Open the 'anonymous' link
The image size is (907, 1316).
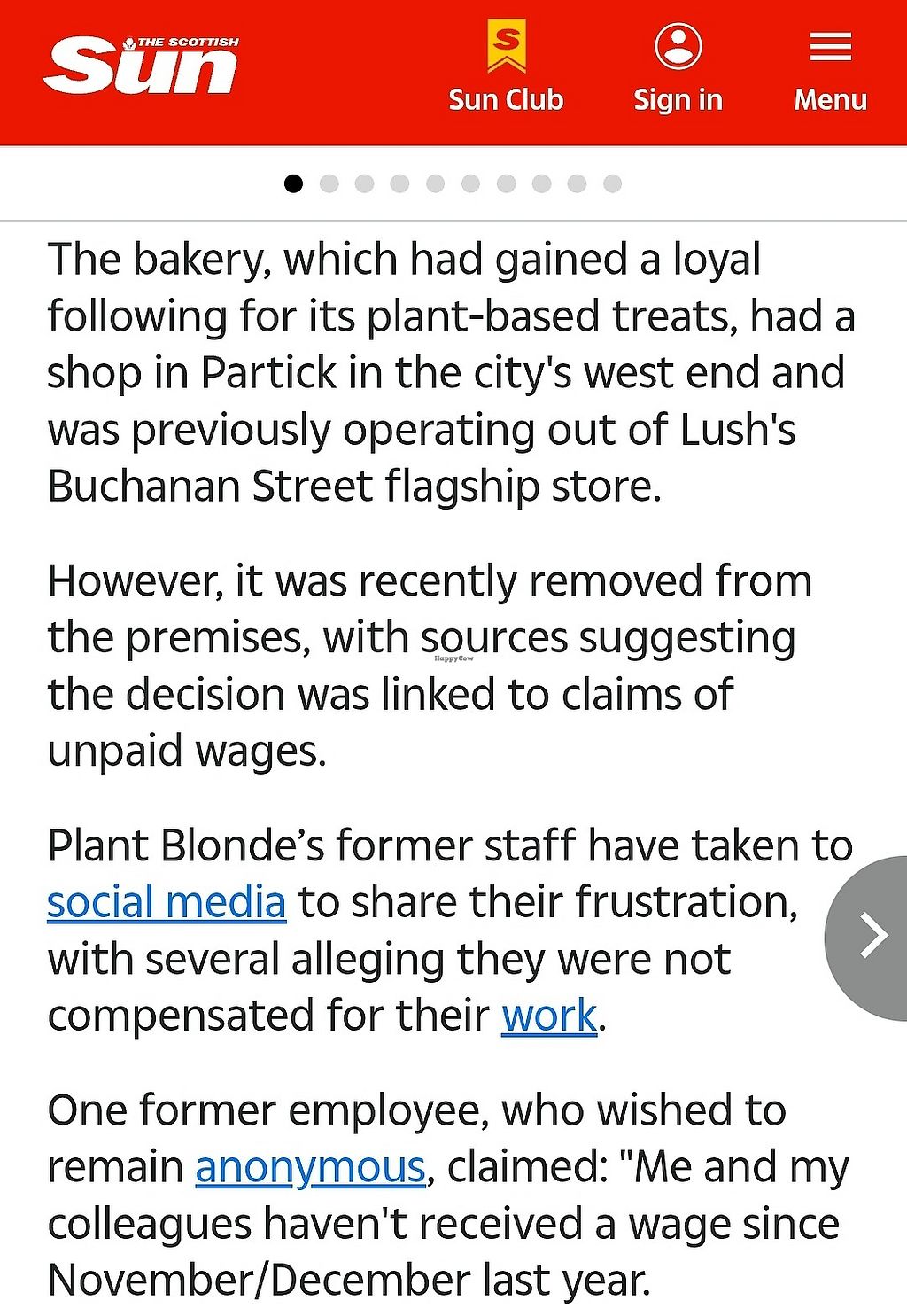(310, 1168)
